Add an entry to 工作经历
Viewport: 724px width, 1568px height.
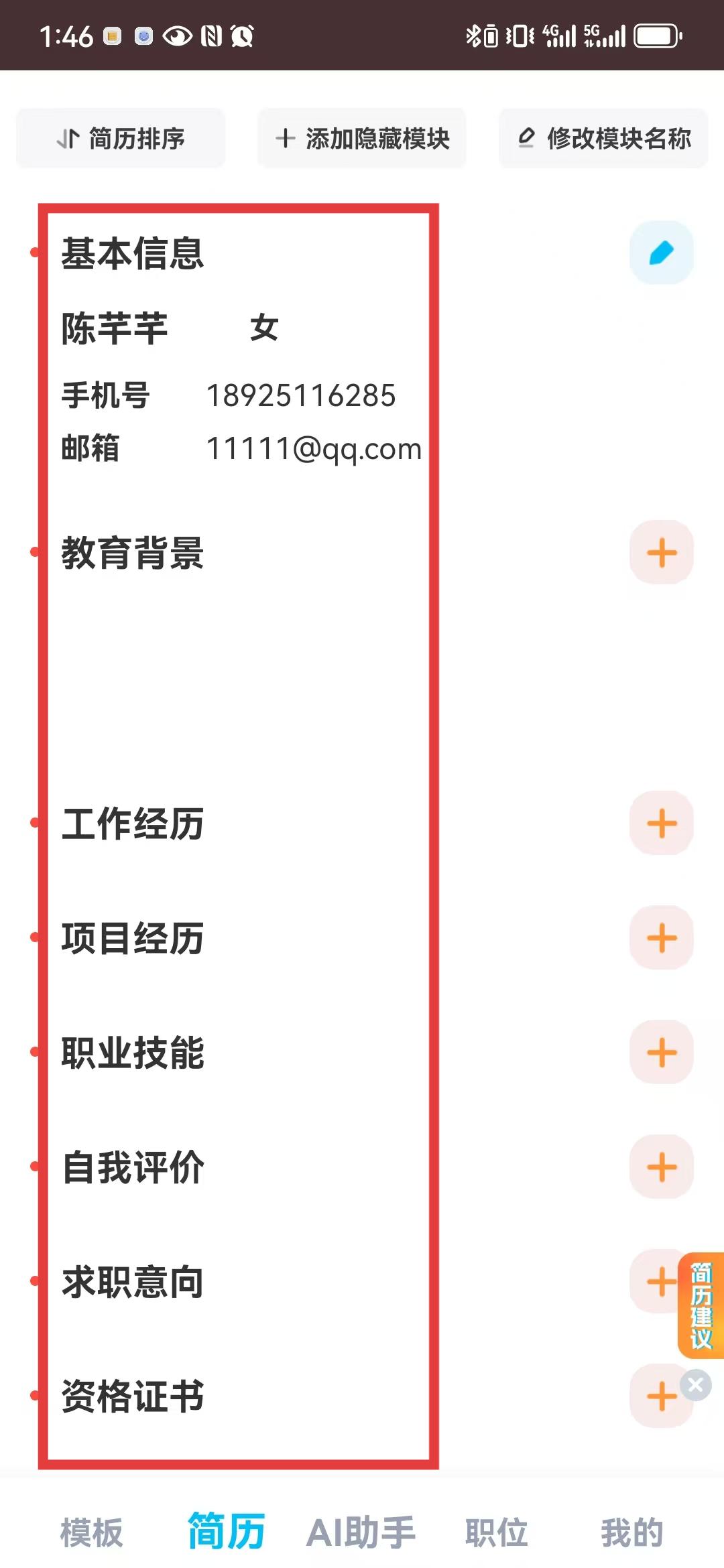(x=662, y=824)
